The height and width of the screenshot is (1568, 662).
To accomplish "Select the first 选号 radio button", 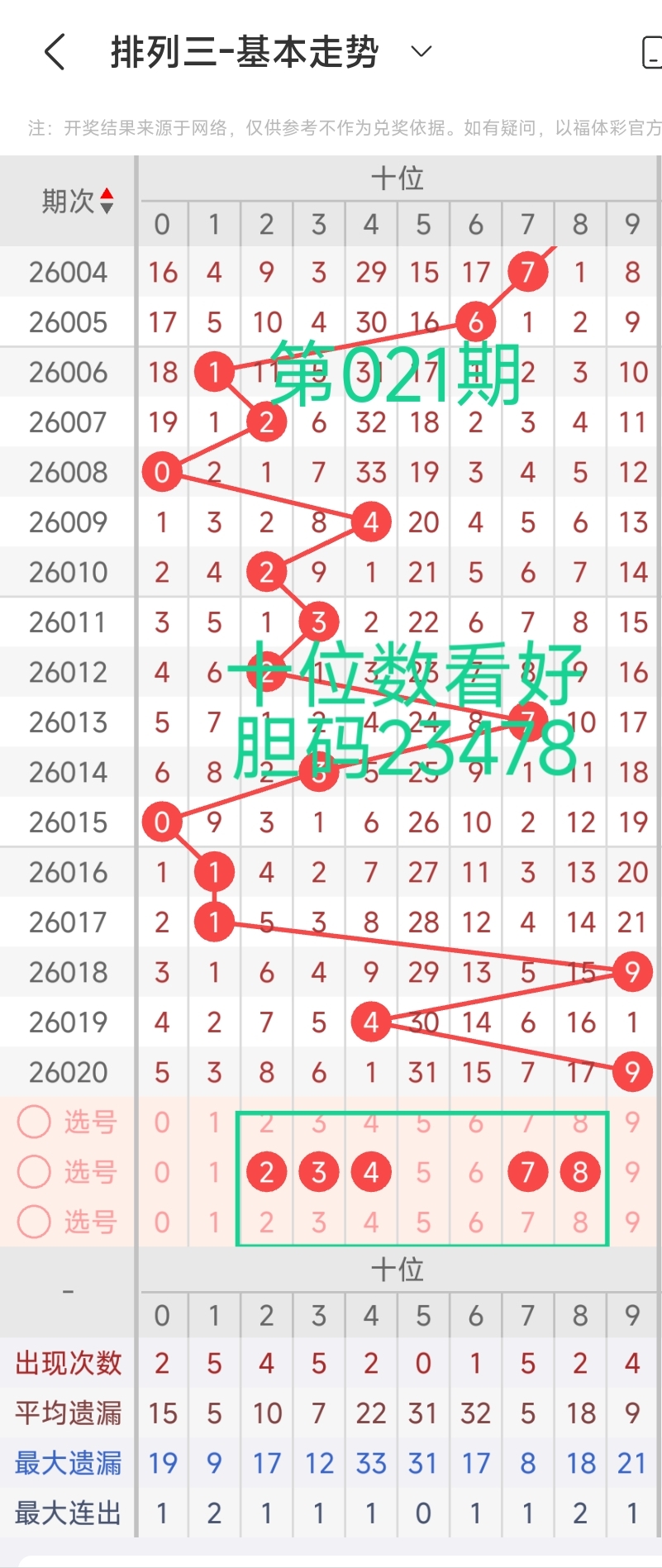I will (x=34, y=1122).
